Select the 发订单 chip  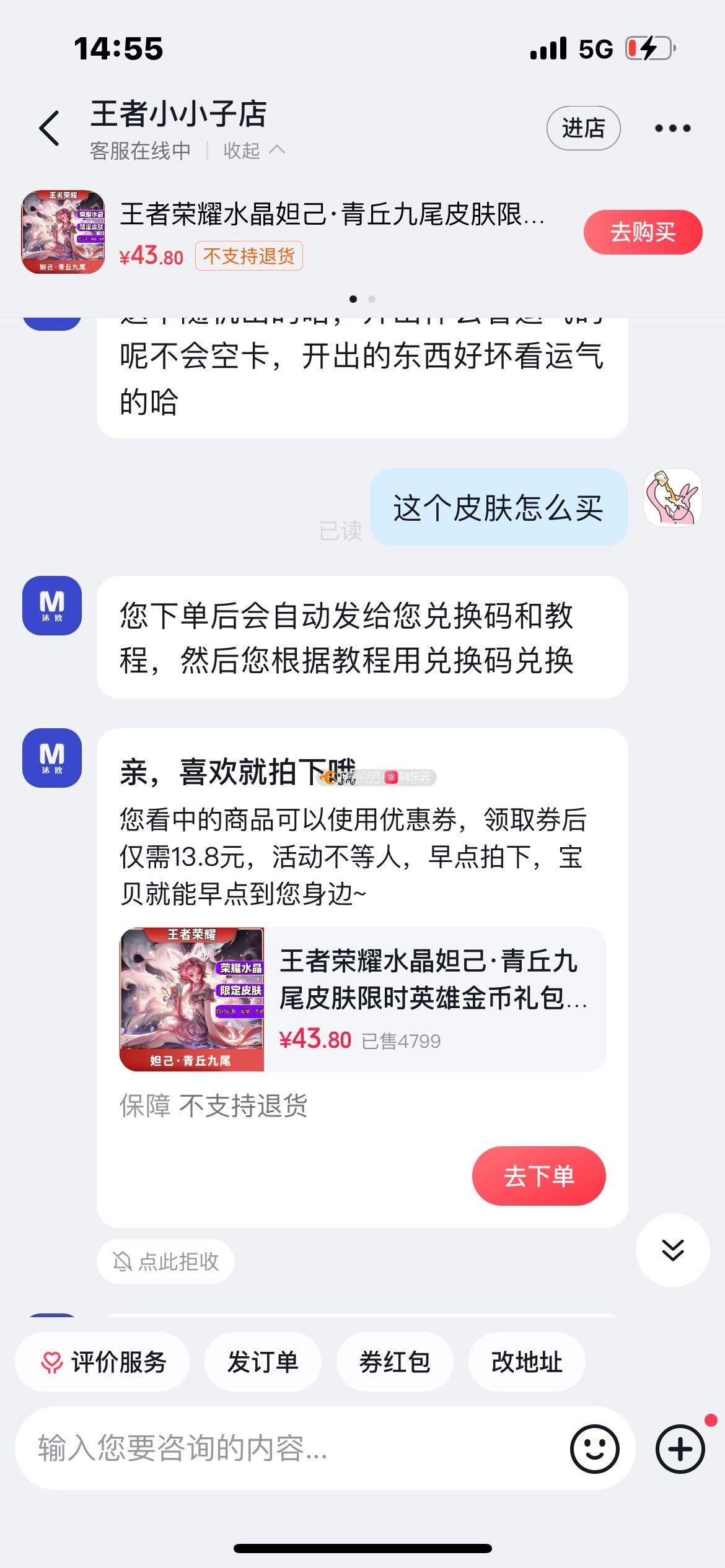tap(263, 1362)
